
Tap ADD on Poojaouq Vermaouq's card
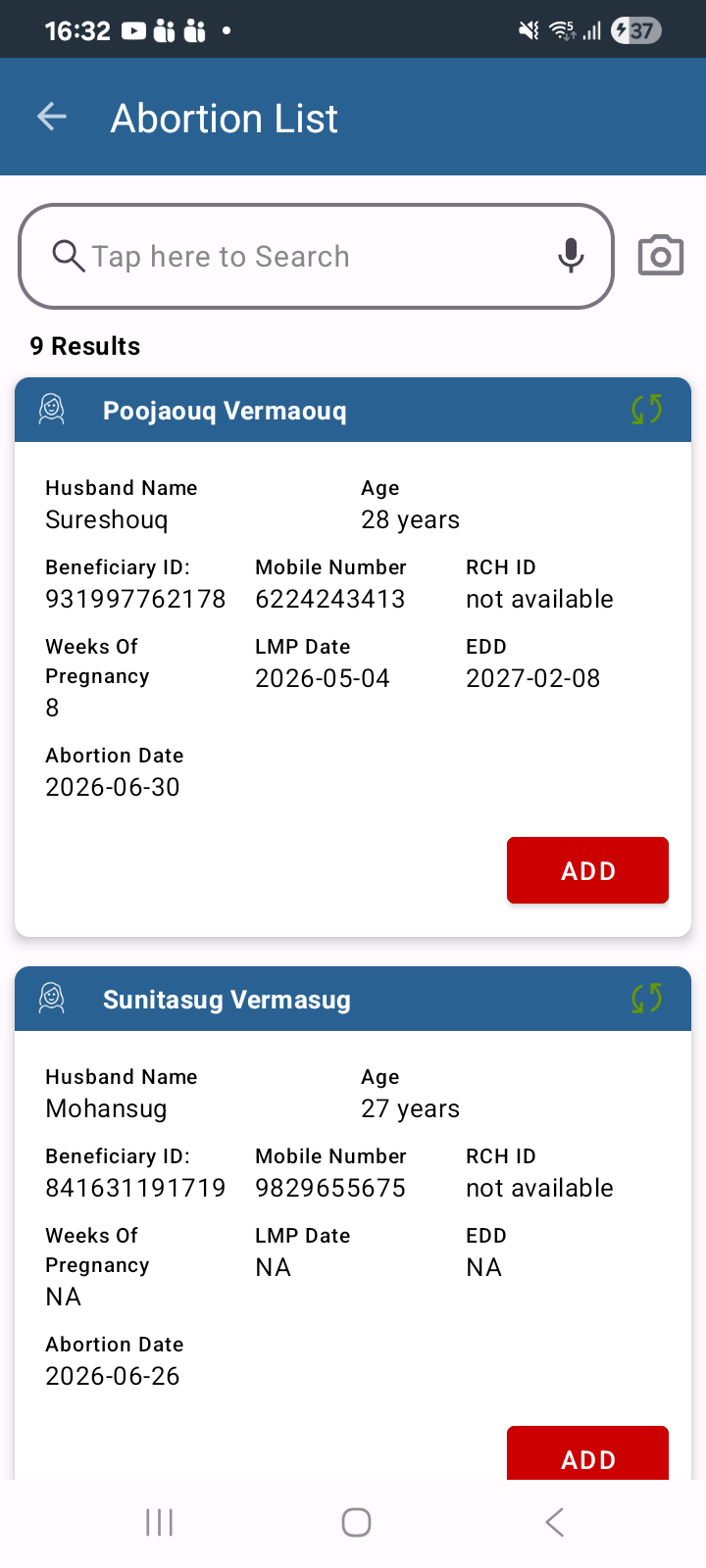pos(587,870)
